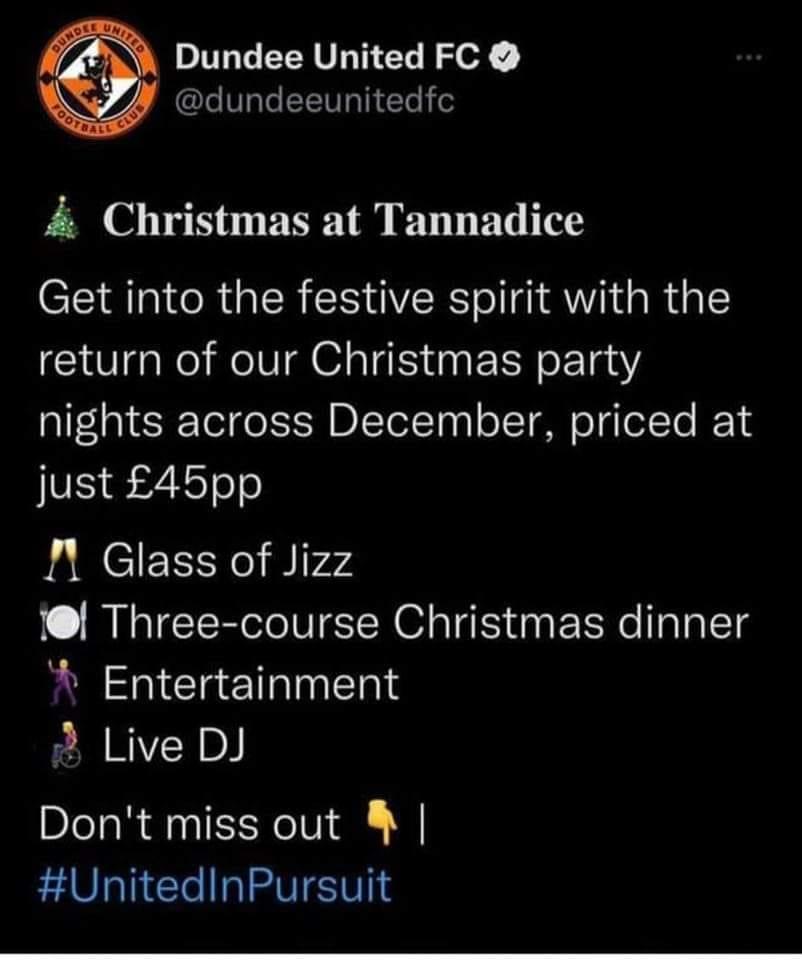Open the #UnitedInPursuit hashtag
The image size is (802, 960).
(214, 886)
